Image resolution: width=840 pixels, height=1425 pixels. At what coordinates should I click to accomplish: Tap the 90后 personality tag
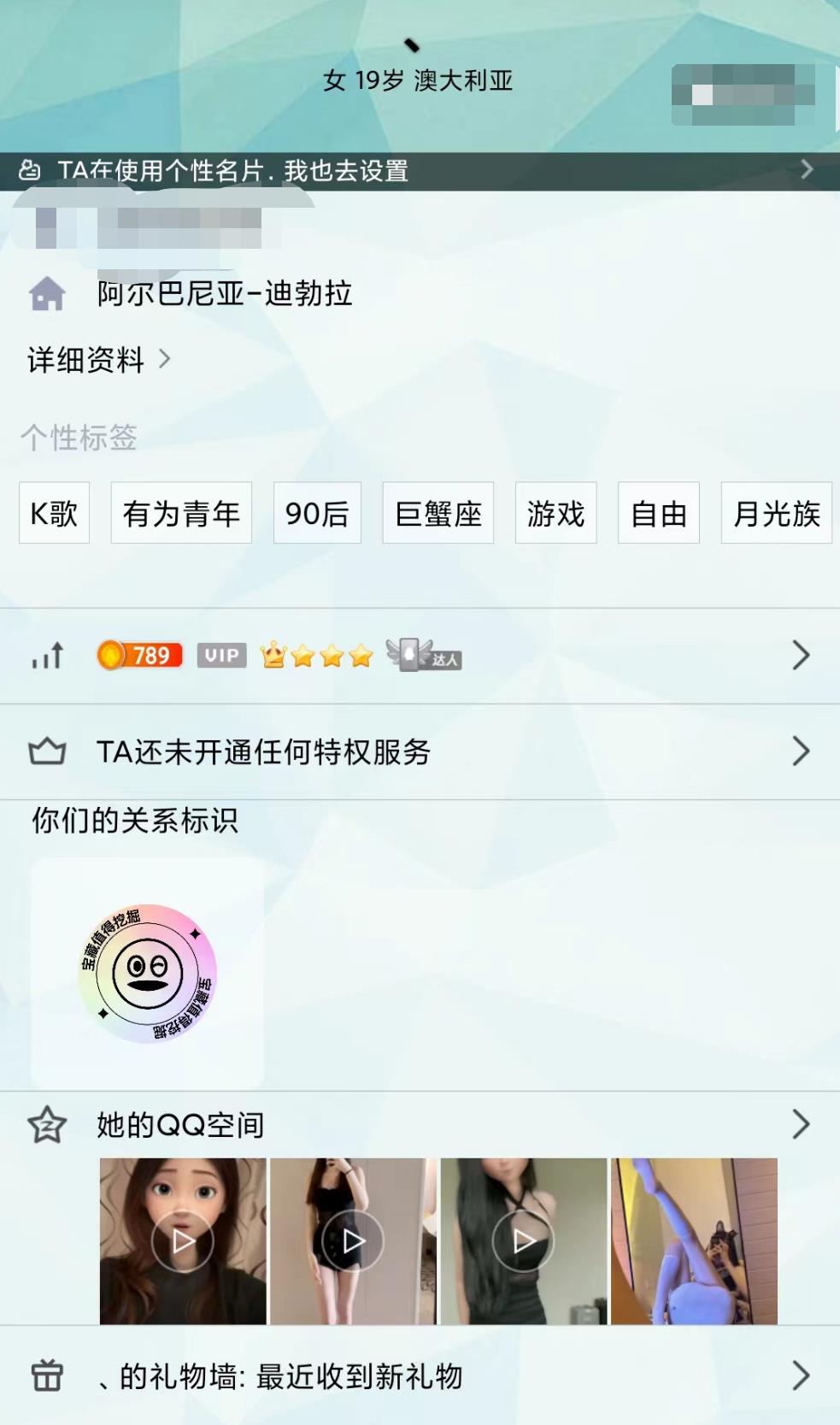click(x=317, y=514)
